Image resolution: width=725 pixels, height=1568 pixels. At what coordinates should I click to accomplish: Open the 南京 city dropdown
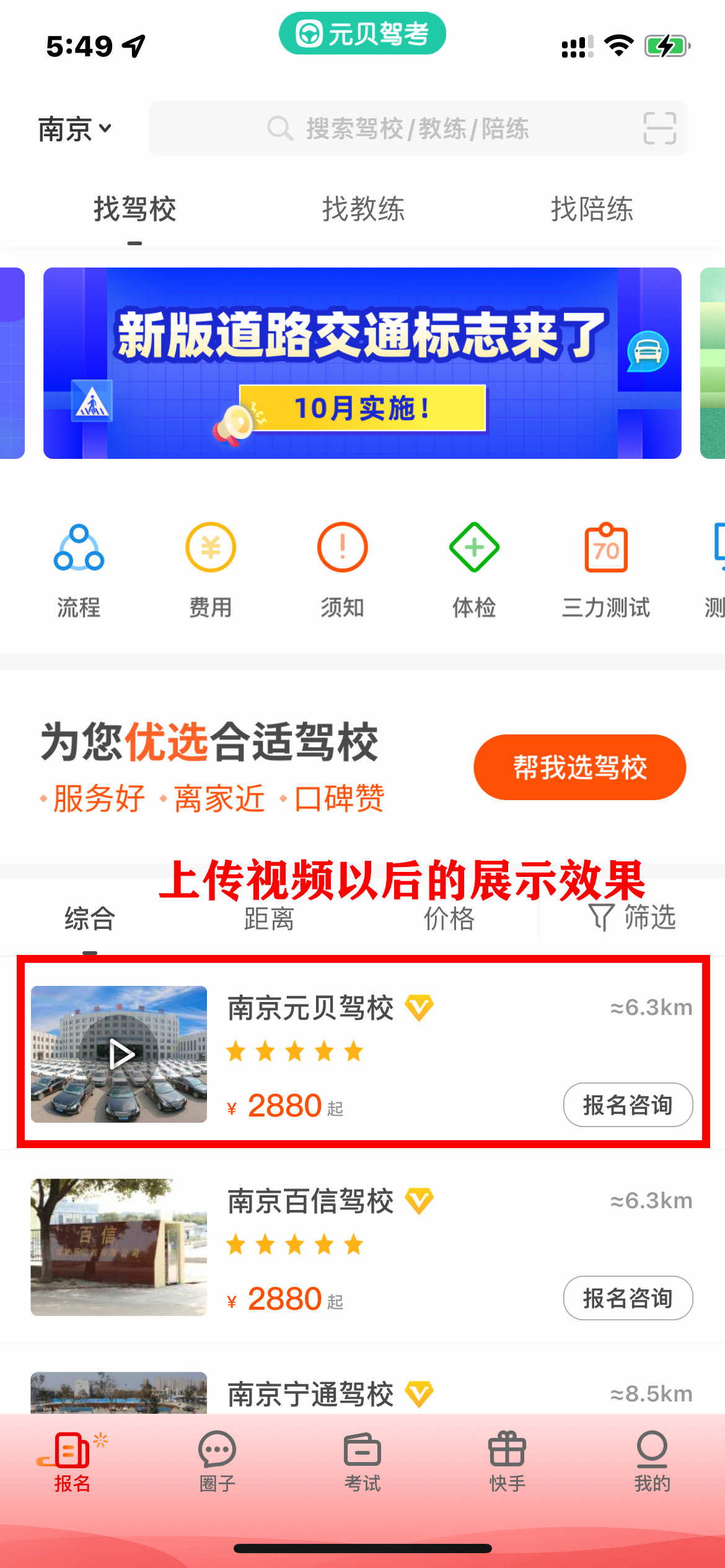[x=74, y=129]
